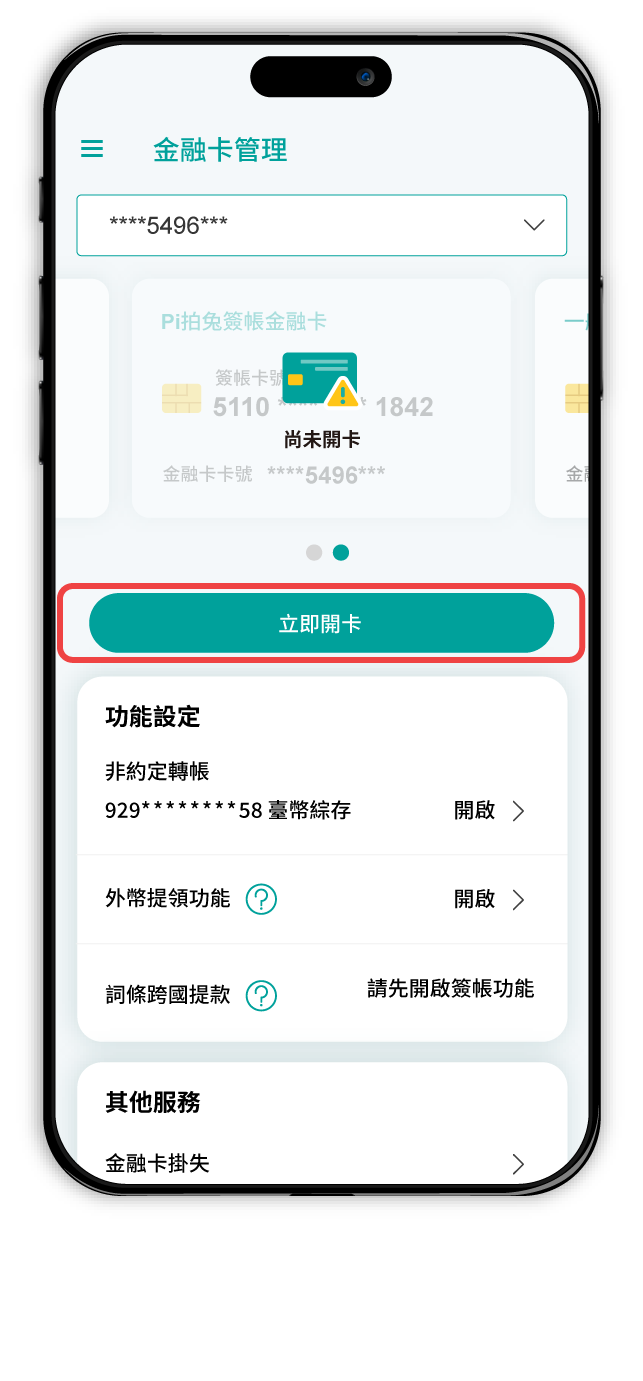The image size is (643, 1381).
Task: Select the Pi拍兔簽帳金融卡 card
Action: (321, 398)
